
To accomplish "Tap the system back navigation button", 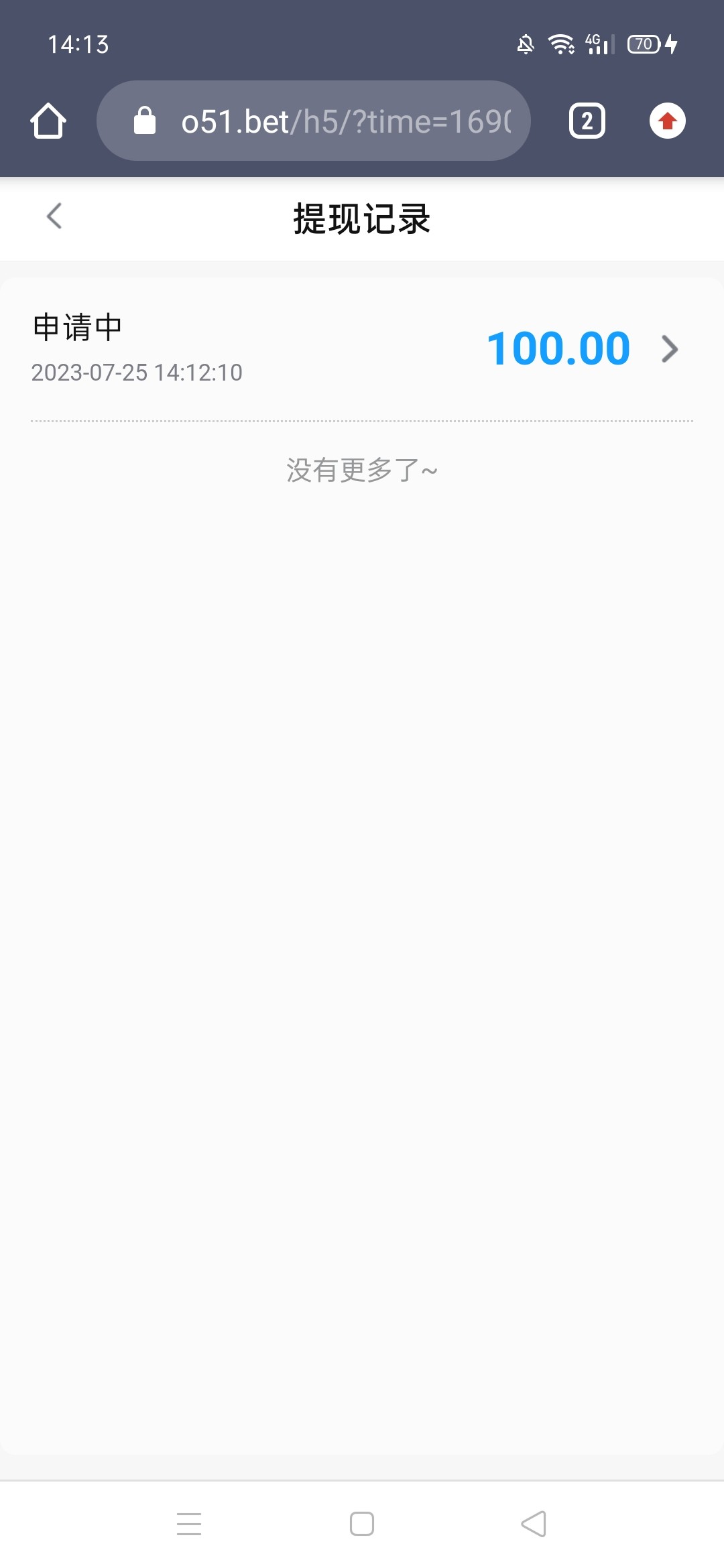I will click(534, 1524).
